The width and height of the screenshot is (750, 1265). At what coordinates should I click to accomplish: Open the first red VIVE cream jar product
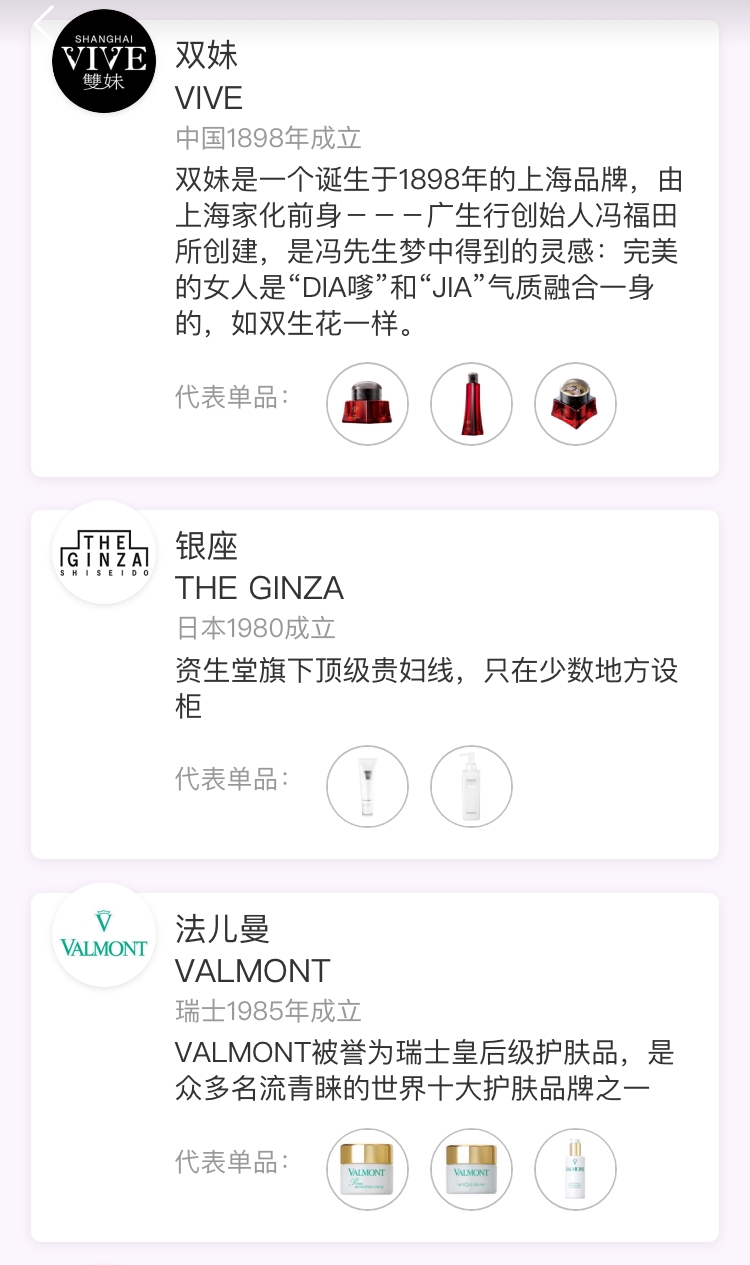[367, 404]
